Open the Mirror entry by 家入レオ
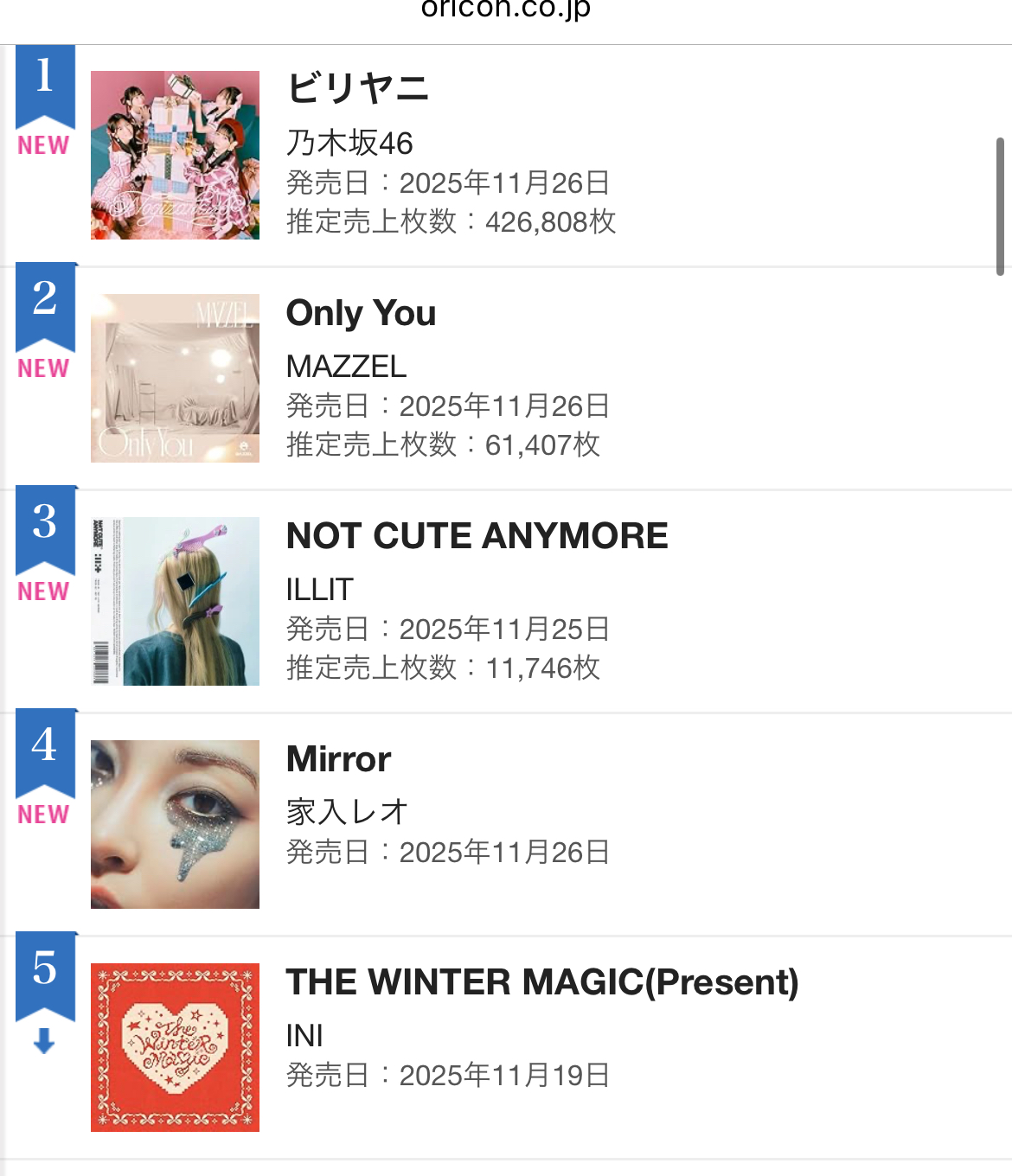 [338, 759]
